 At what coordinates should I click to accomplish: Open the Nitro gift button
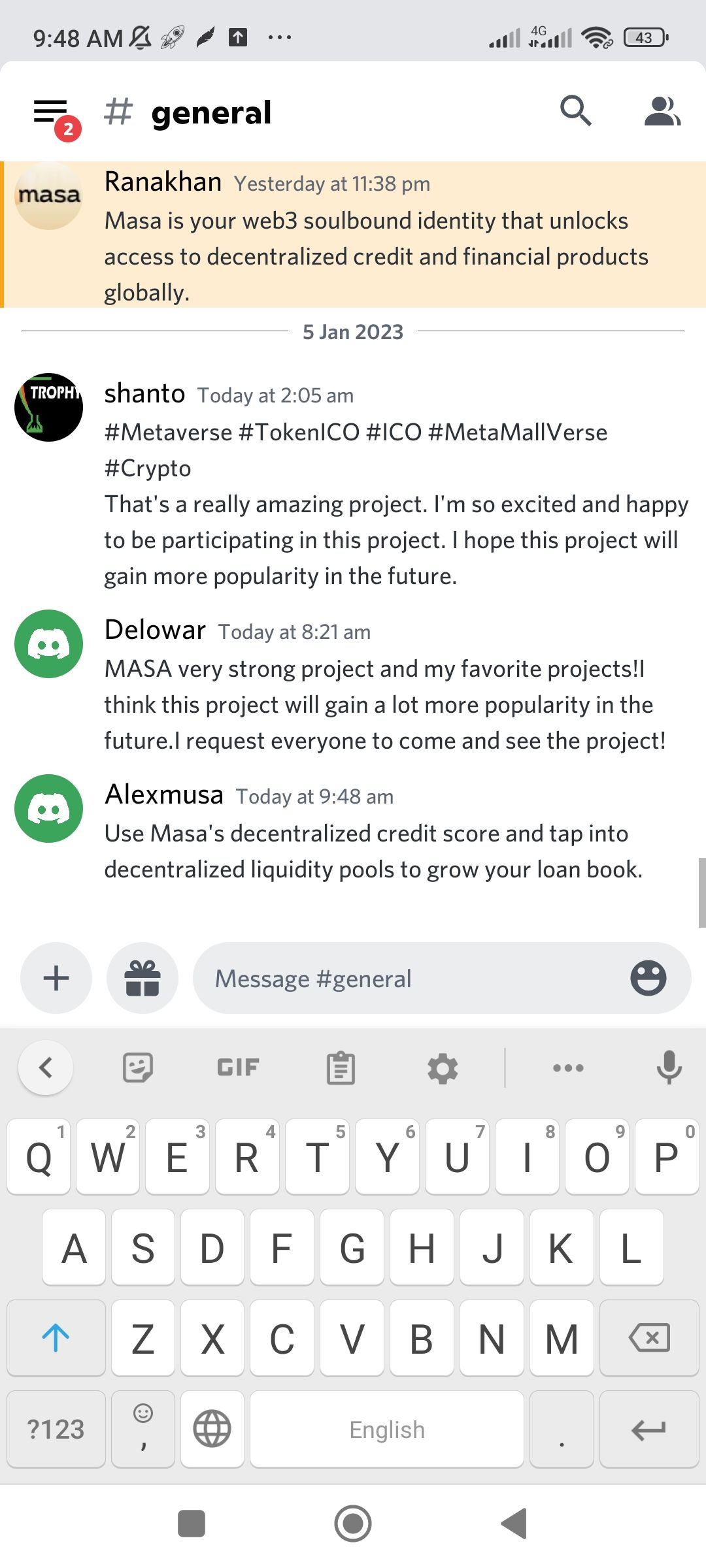point(143,978)
